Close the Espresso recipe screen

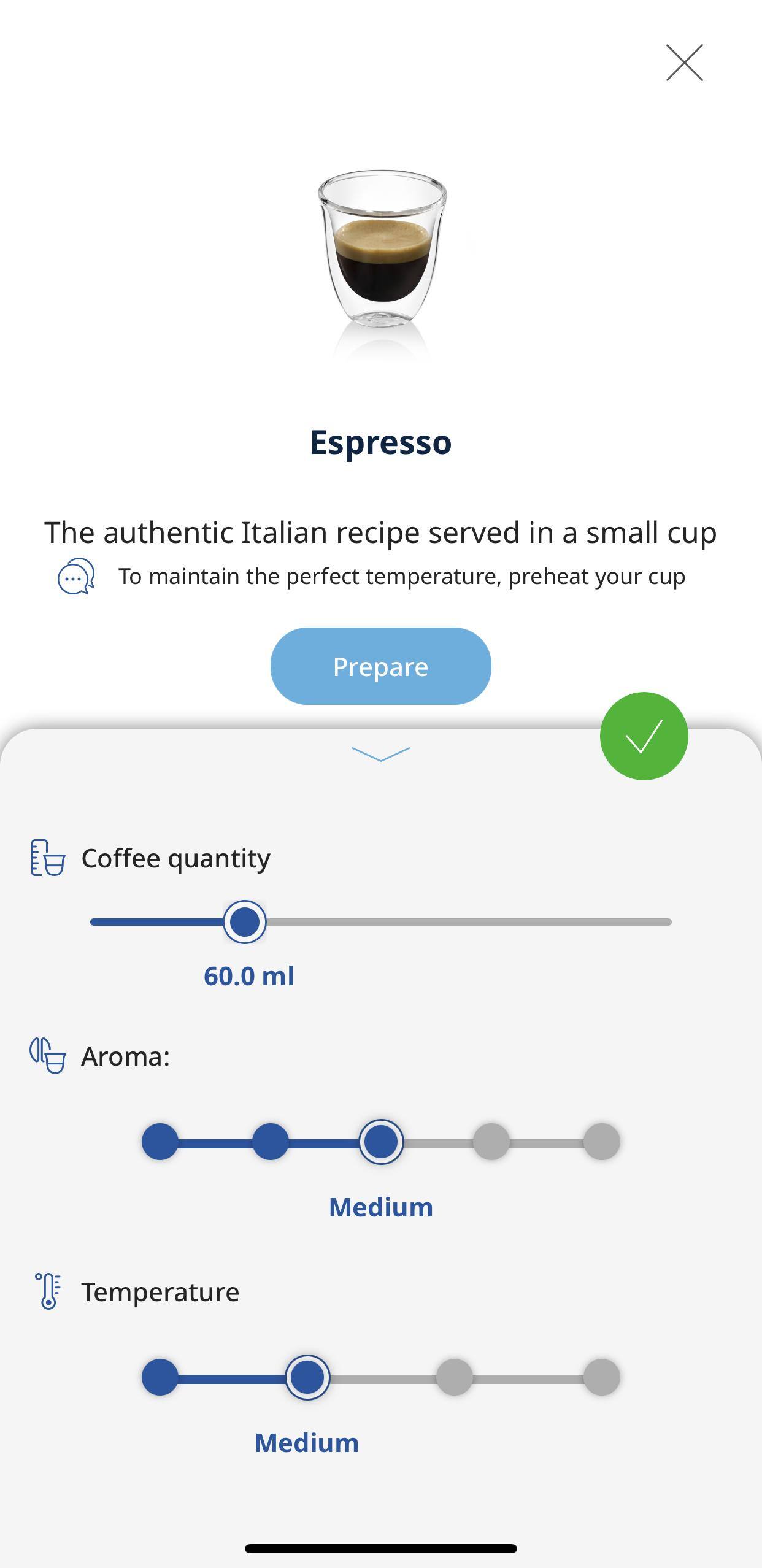[684, 63]
